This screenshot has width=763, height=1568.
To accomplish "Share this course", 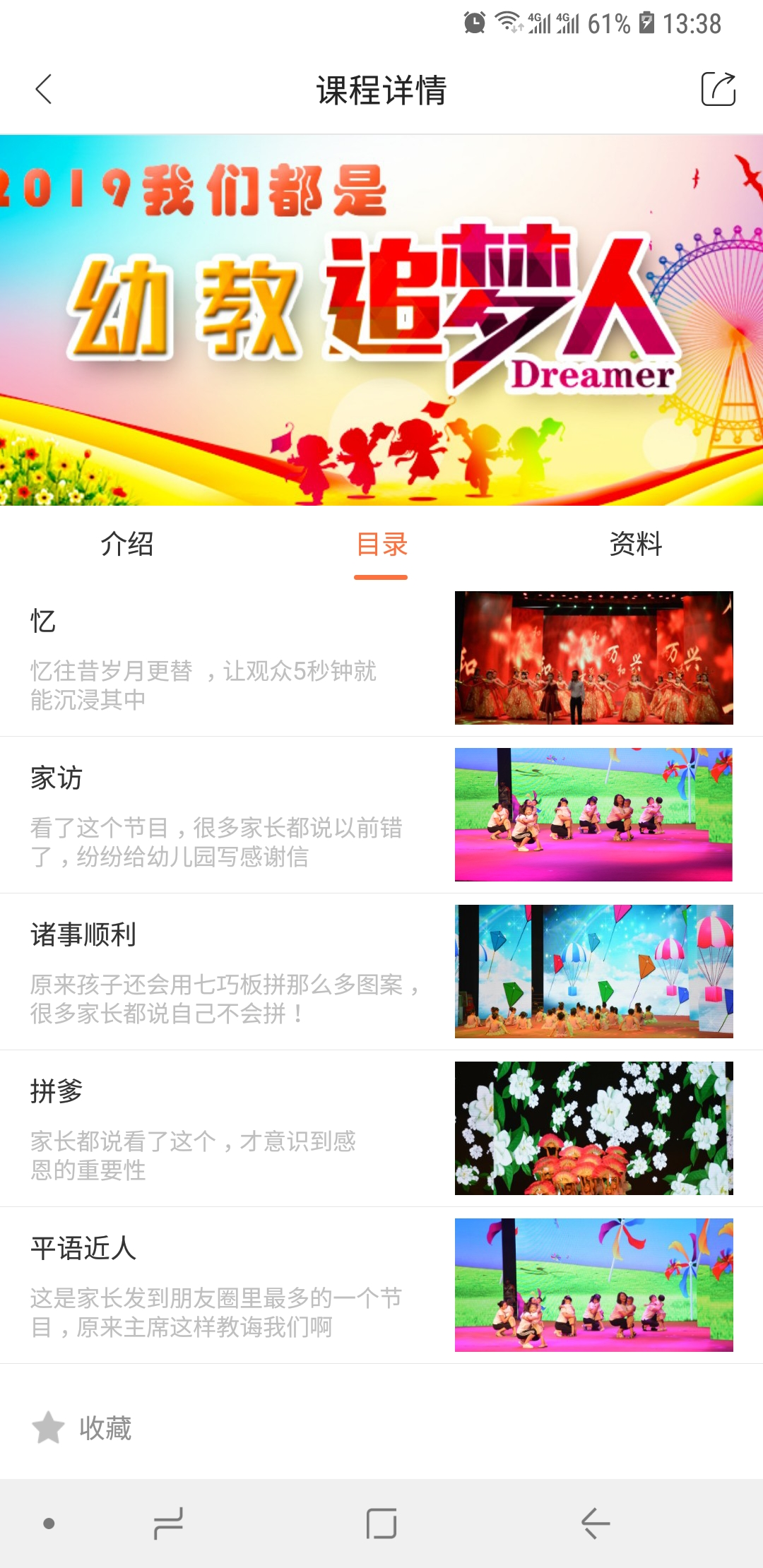I will (x=718, y=89).
